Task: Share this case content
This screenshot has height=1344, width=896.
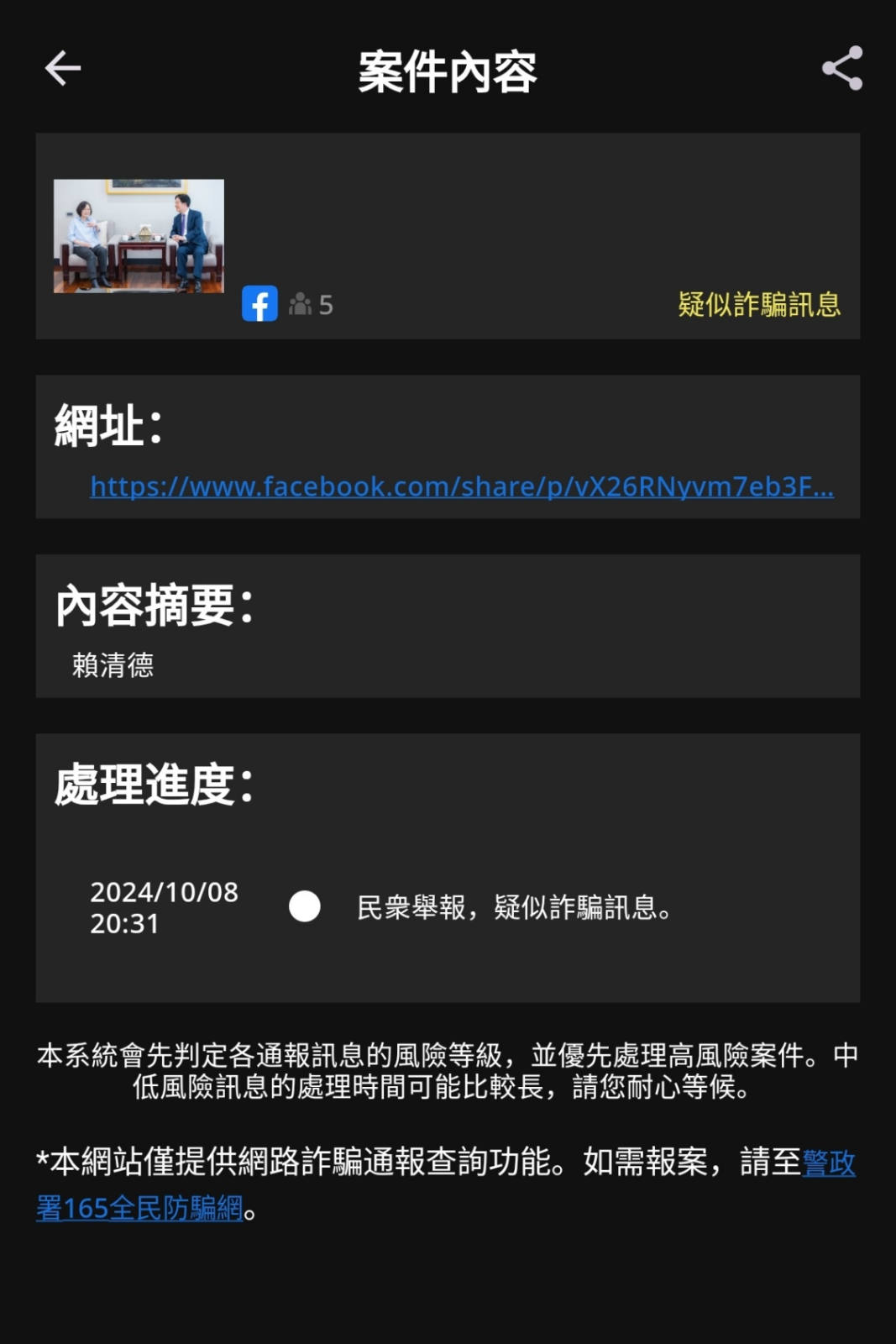Action: [x=841, y=69]
